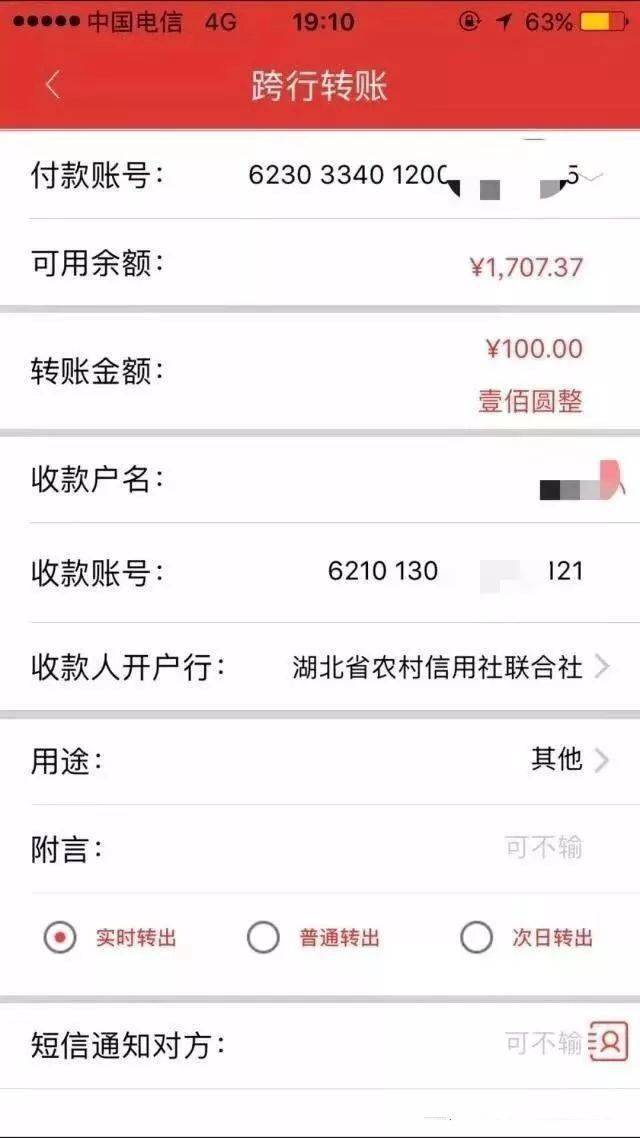Open contacts picker for SMS notification
This screenshot has width=640, height=1138.
pos(608,1042)
